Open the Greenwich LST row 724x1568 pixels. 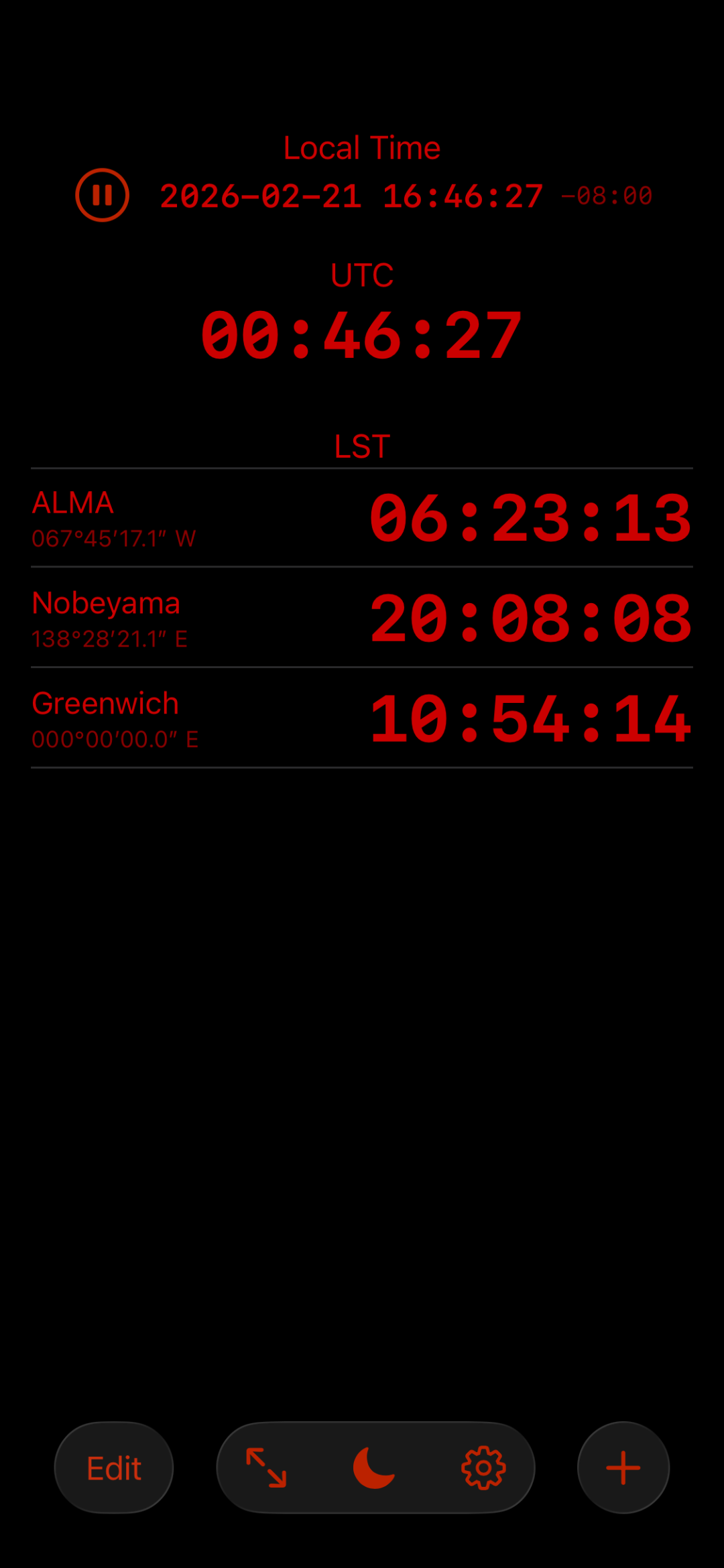click(362, 718)
